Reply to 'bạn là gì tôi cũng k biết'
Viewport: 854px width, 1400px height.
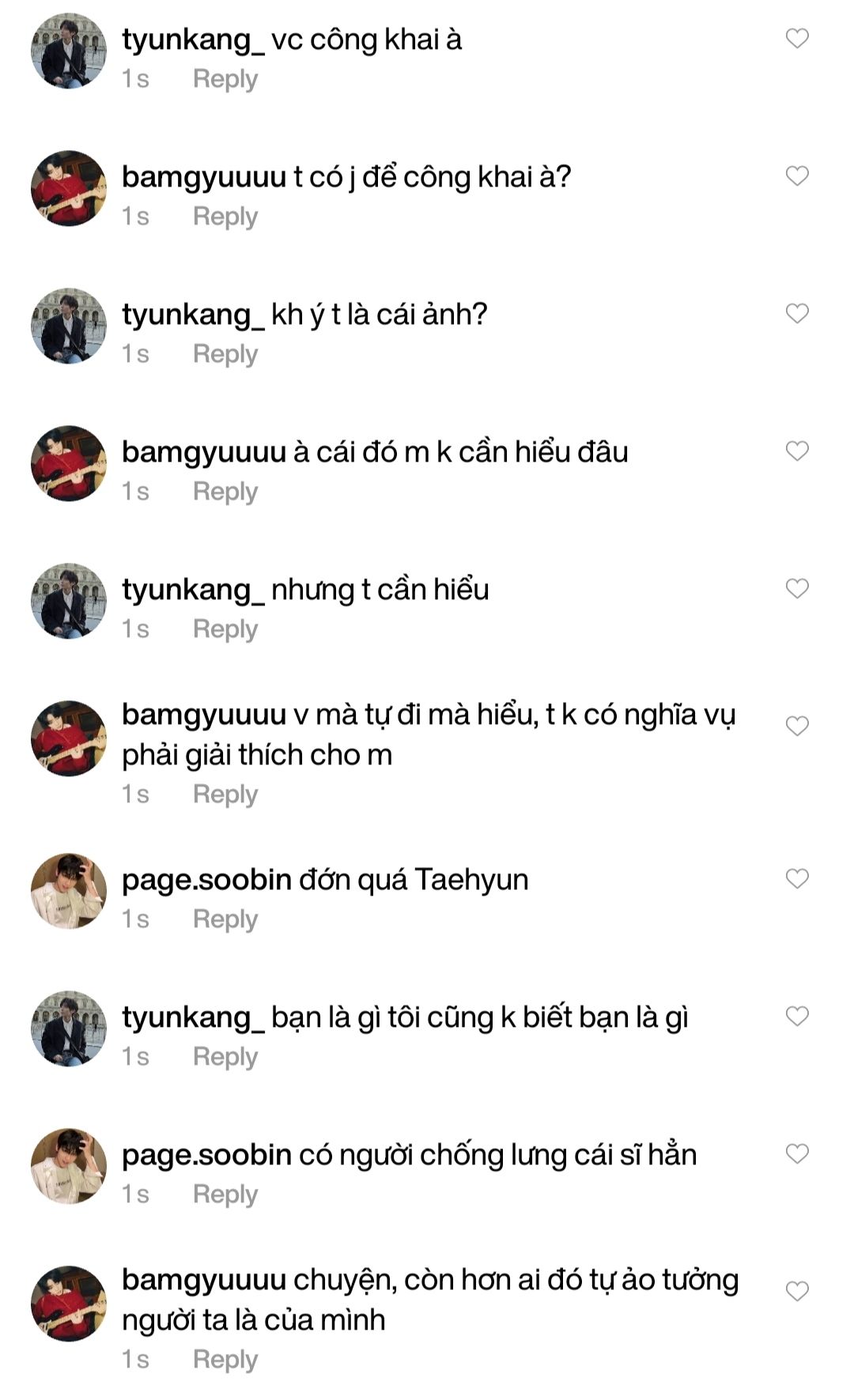point(225,1057)
